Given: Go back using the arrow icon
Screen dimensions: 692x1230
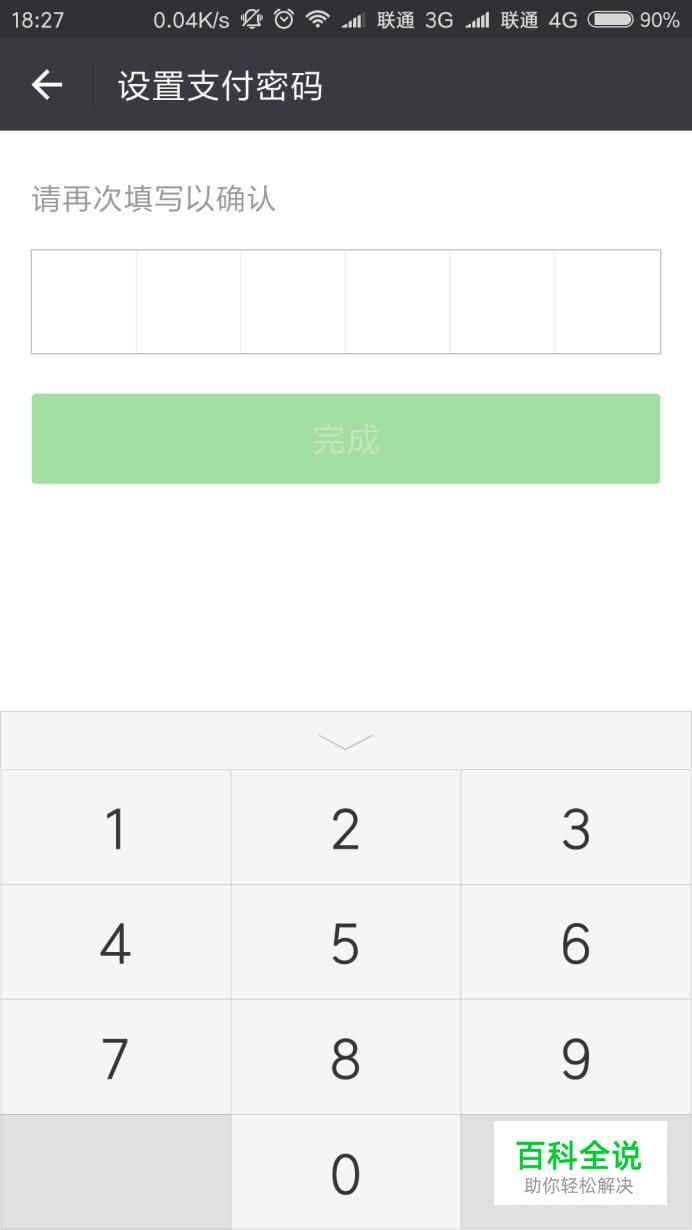Looking at the screenshot, I should coord(47,86).
